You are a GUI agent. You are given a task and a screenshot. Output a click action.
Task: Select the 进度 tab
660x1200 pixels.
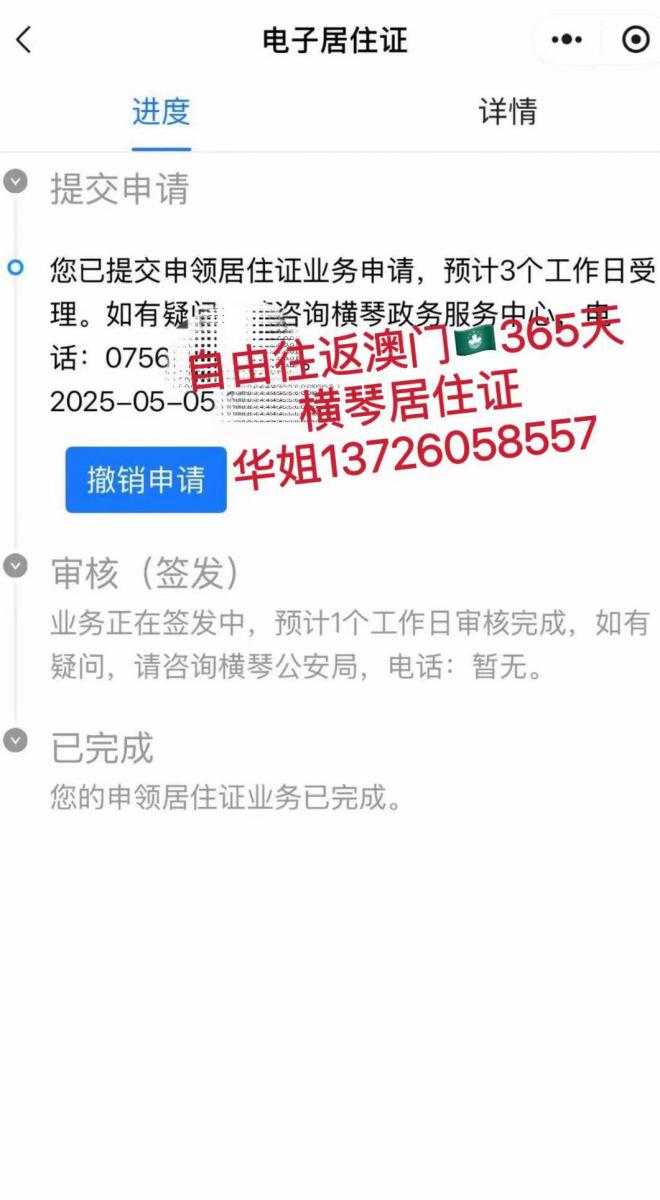161,112
